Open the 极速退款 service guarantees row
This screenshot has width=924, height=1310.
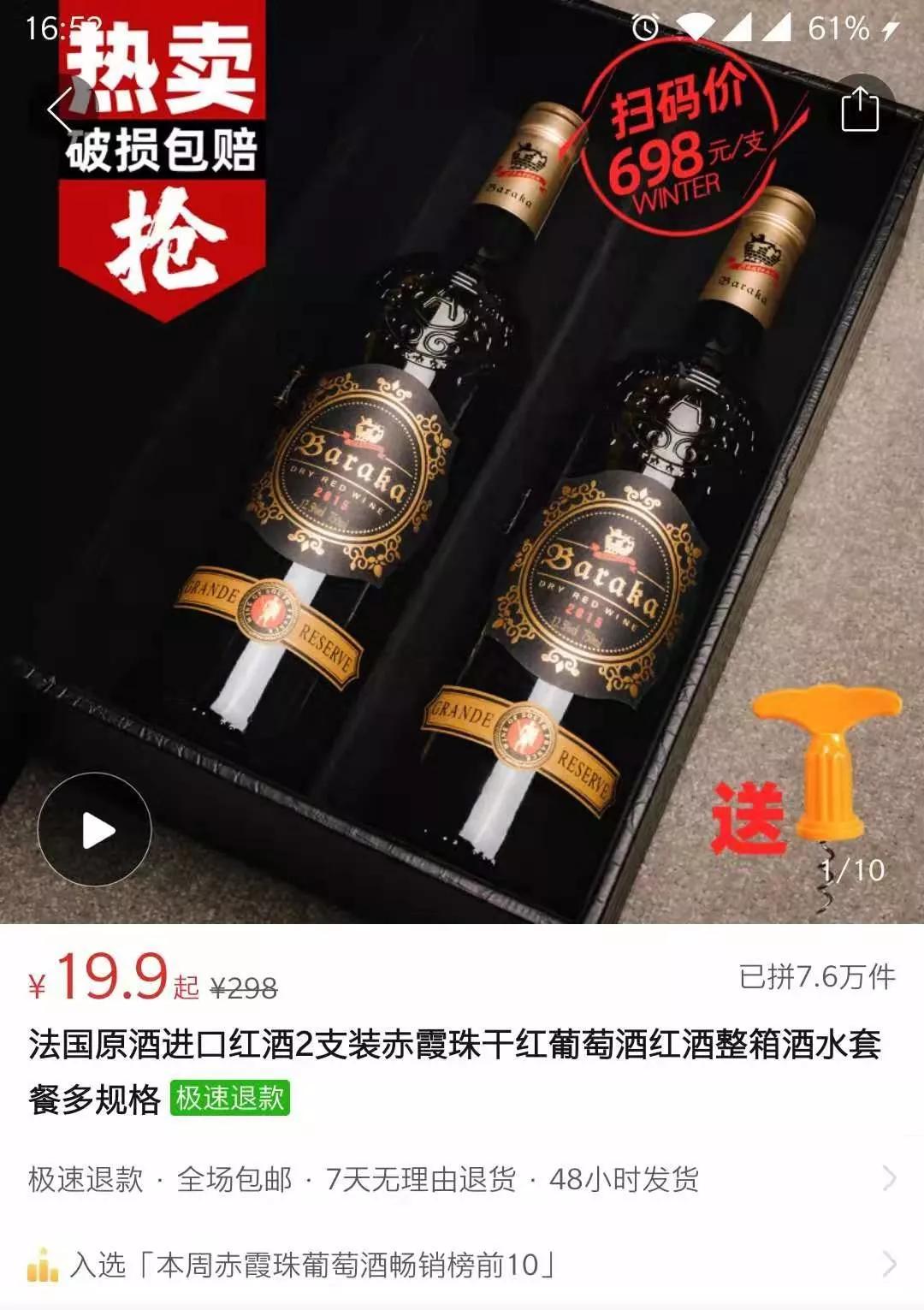coord(462,1179)
